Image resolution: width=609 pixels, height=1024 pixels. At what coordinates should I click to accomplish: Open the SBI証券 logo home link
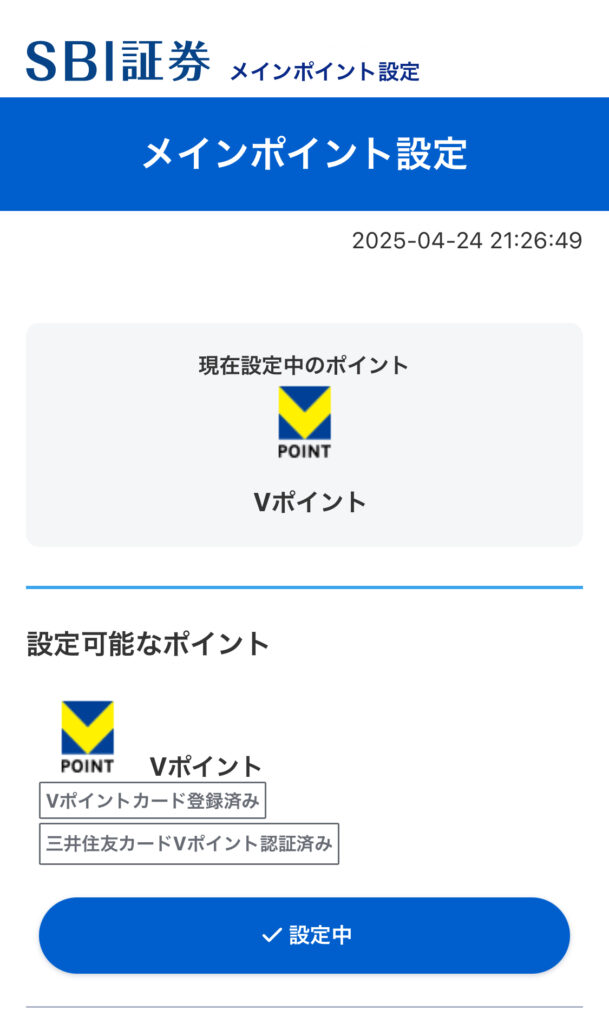click(118, 60)
